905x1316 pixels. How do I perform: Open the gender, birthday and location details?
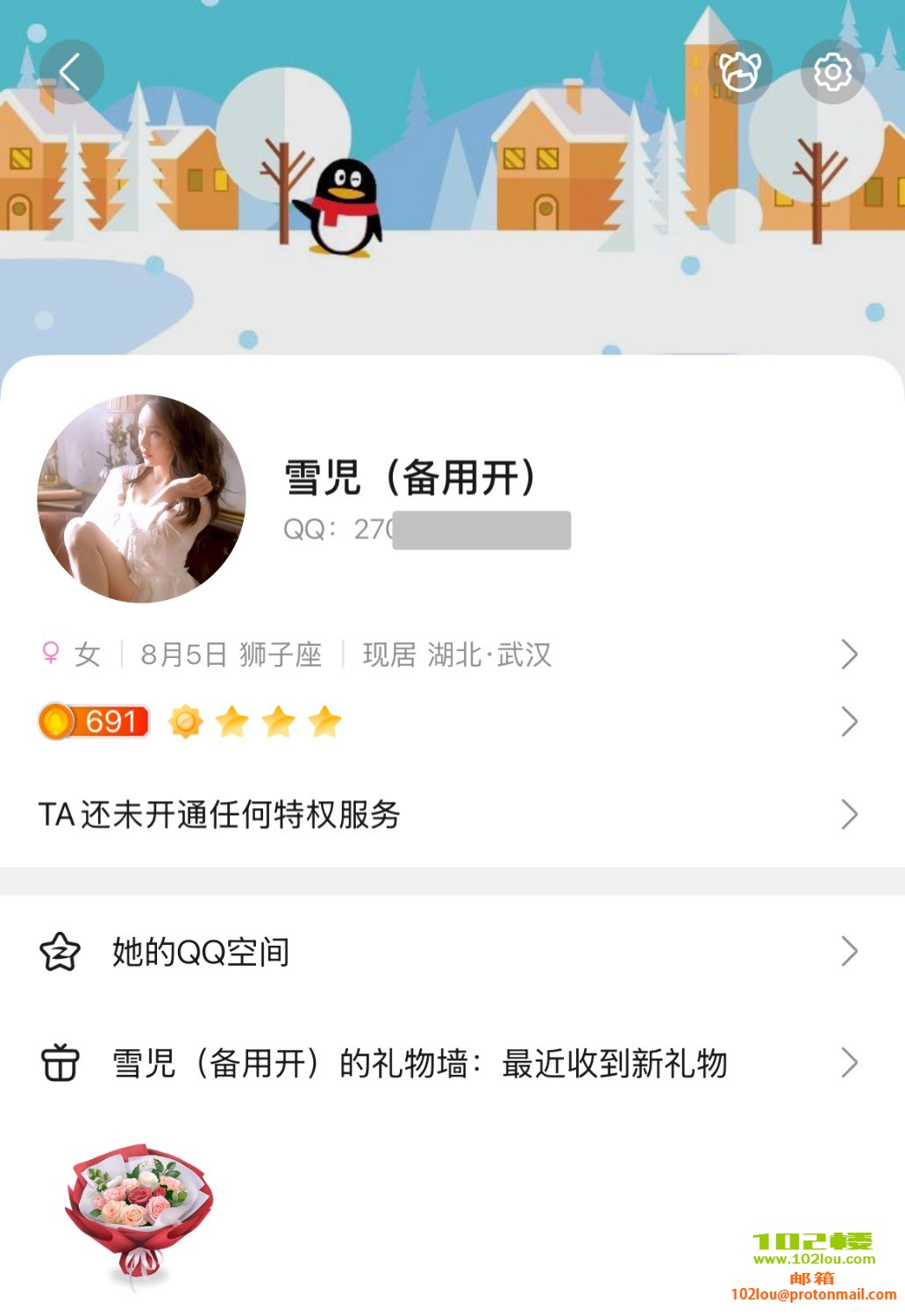click(x=447, y=654)
